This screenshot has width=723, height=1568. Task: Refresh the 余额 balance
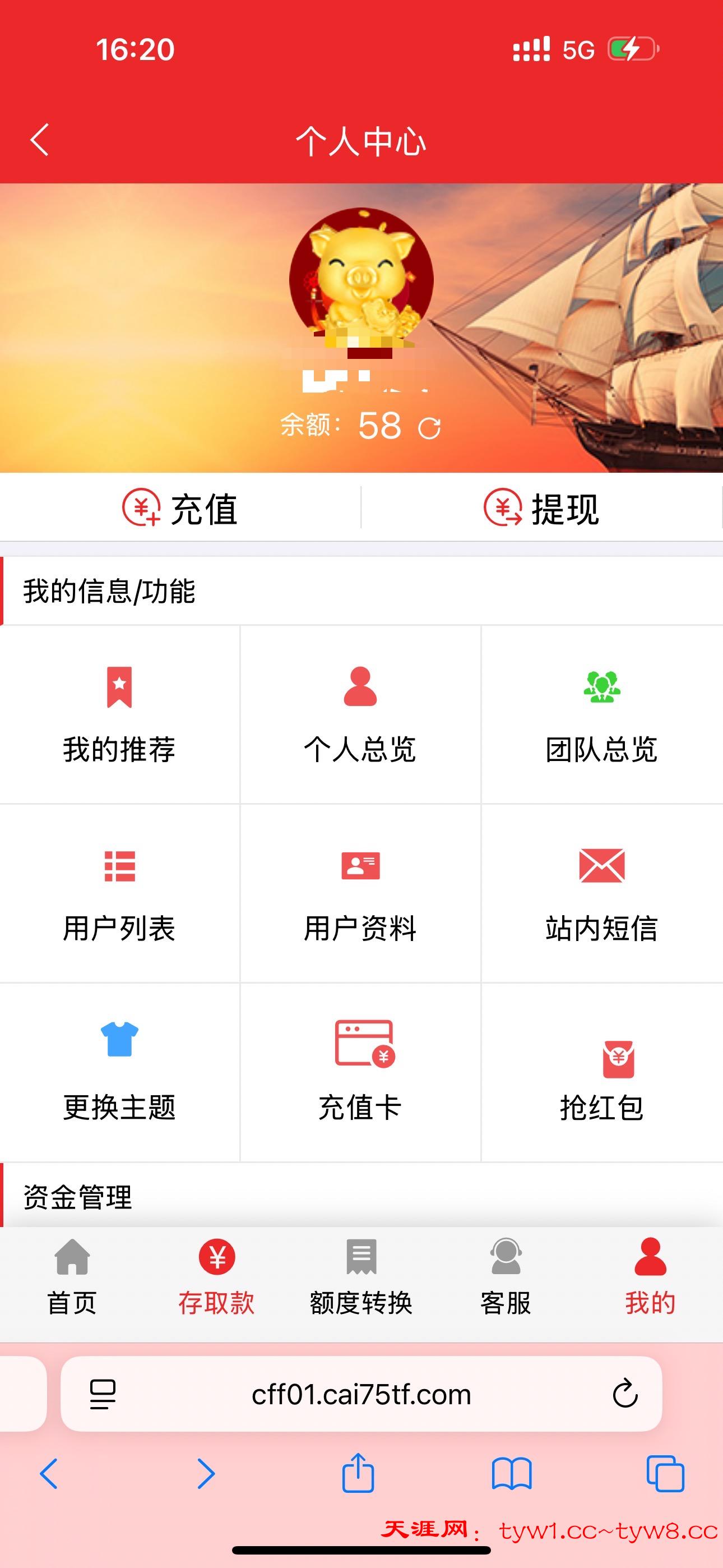click(429, 428)
